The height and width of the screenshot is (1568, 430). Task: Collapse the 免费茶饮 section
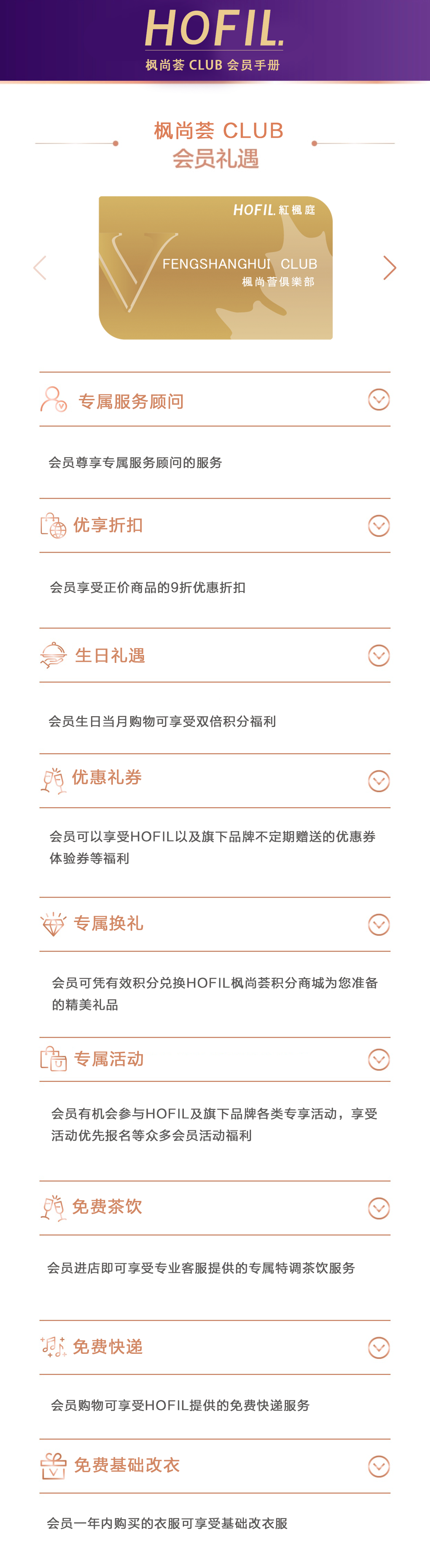pyautogui.click(x=378, y=1208)
